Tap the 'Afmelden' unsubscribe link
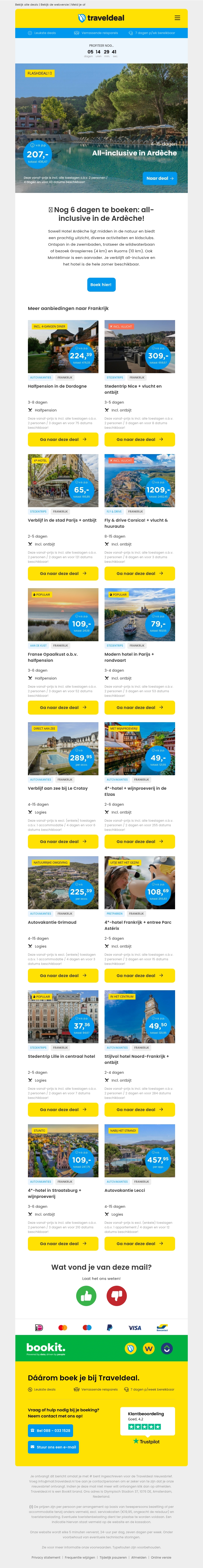203x1568 pixels. coord(139,1557)
